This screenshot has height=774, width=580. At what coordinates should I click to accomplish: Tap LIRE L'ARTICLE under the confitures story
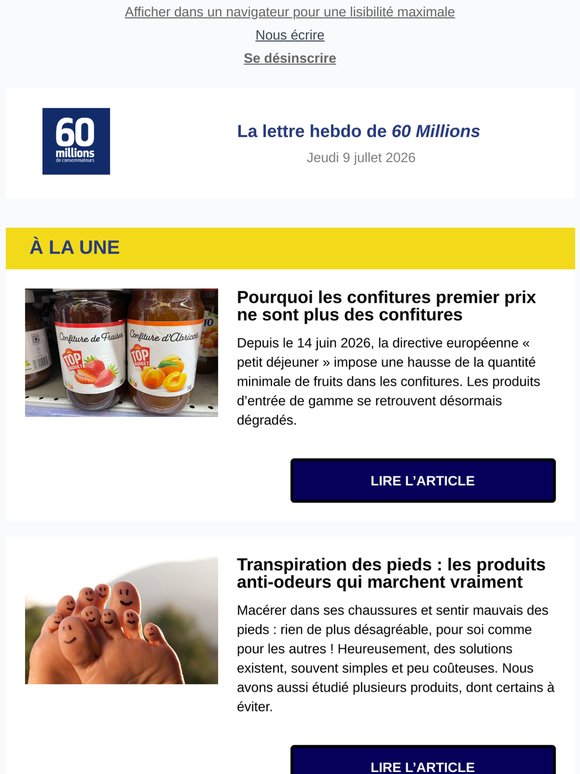pos(423,480)
